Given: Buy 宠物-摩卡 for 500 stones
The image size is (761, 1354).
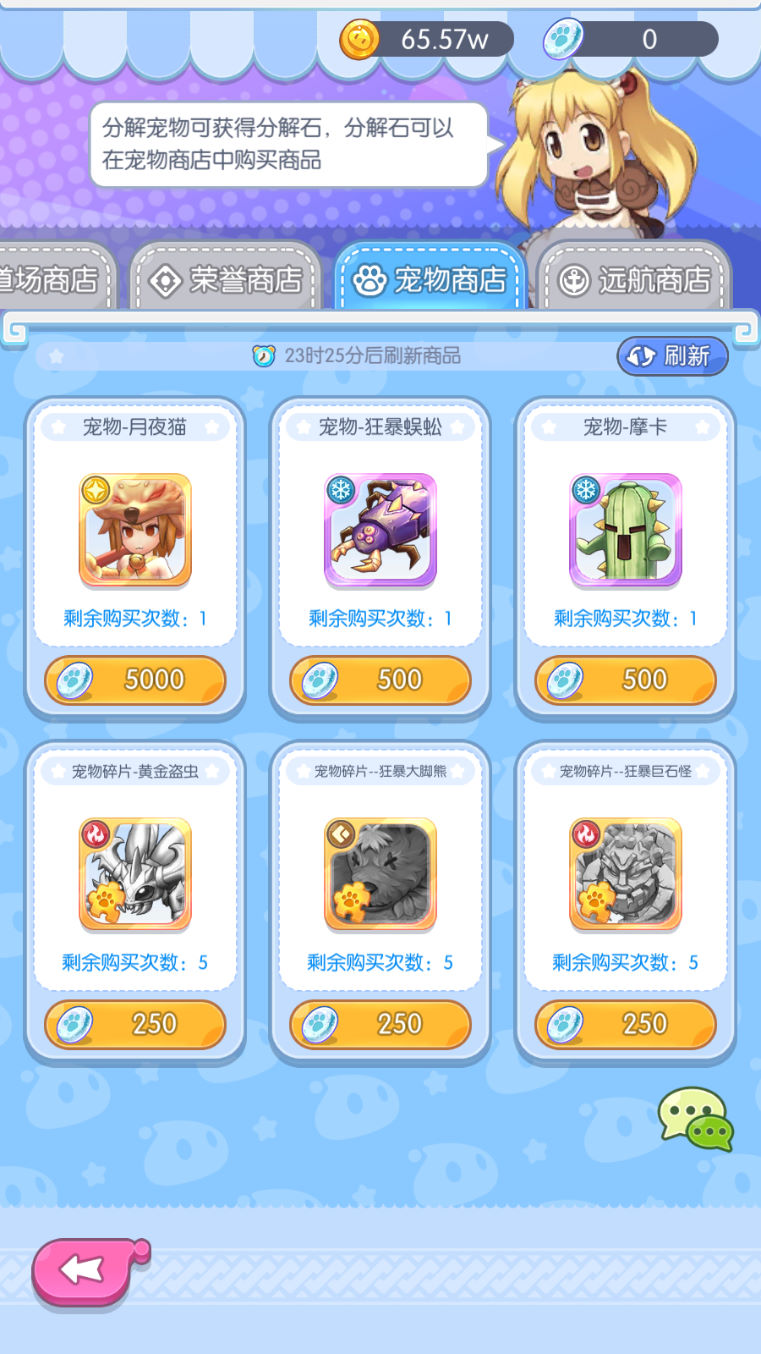Looking at the screenshot, I should [625, 680].
